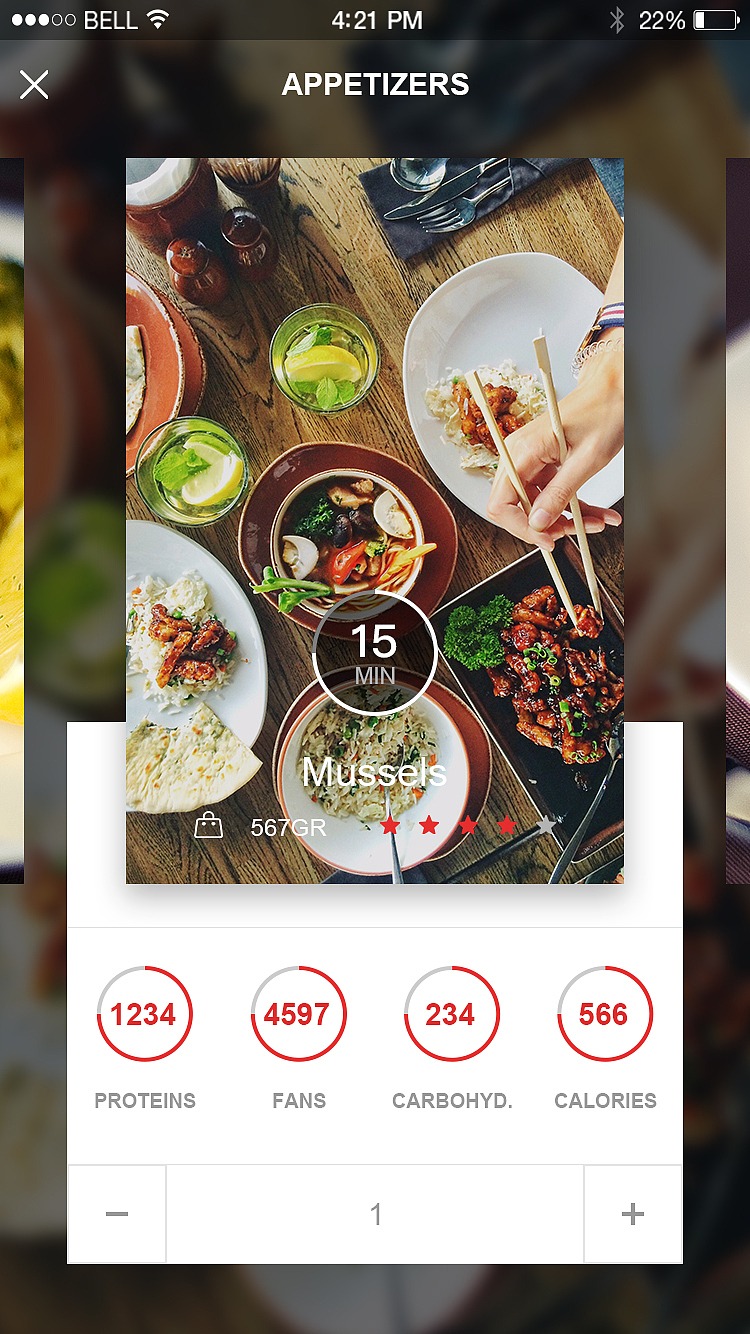750x1334 pixels.
Task: Select the FANS circle showing 4597
Action: click(x=298, y=1013)
